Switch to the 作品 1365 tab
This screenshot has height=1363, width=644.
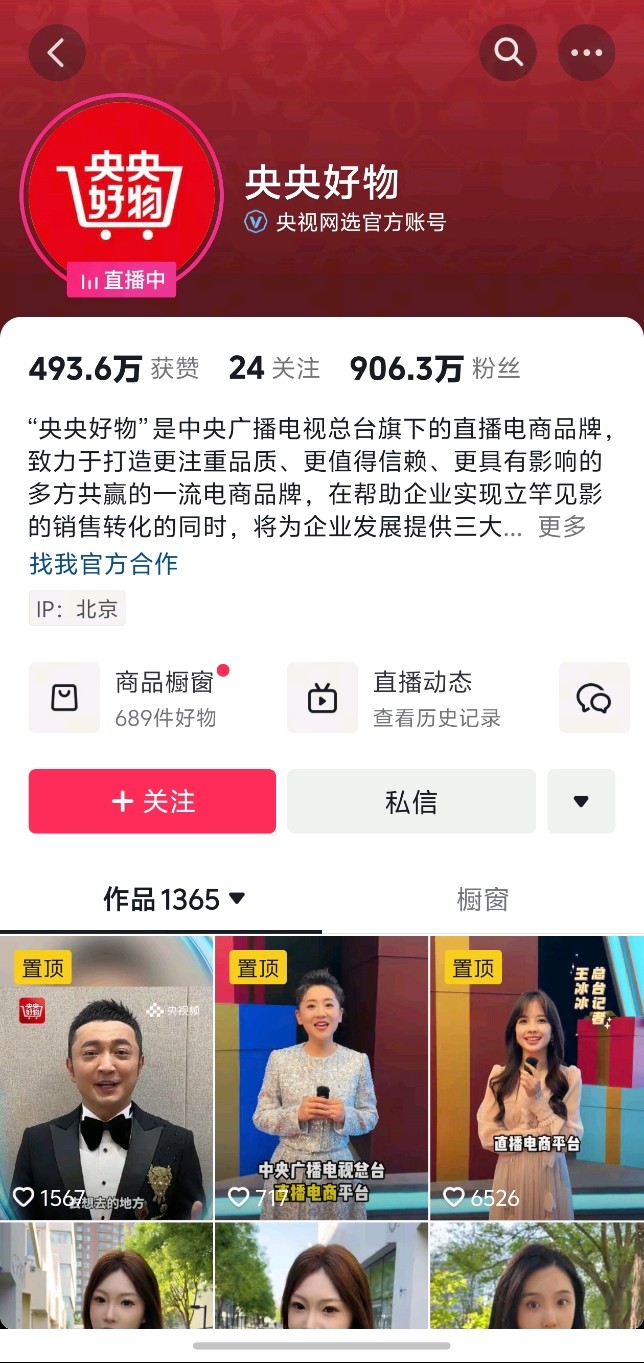pos(174,899)
